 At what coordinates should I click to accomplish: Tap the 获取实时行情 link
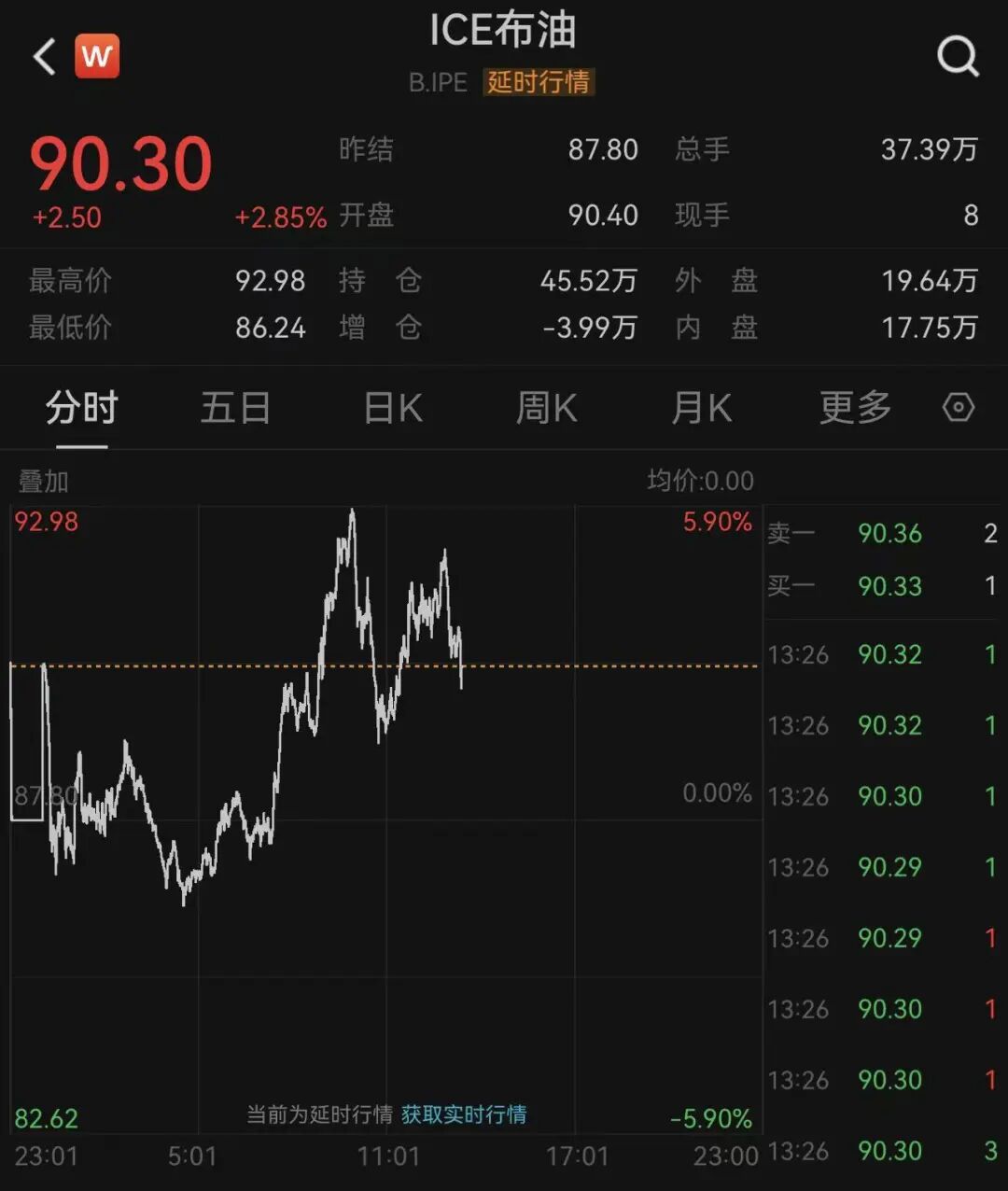tap(464, 1114)
